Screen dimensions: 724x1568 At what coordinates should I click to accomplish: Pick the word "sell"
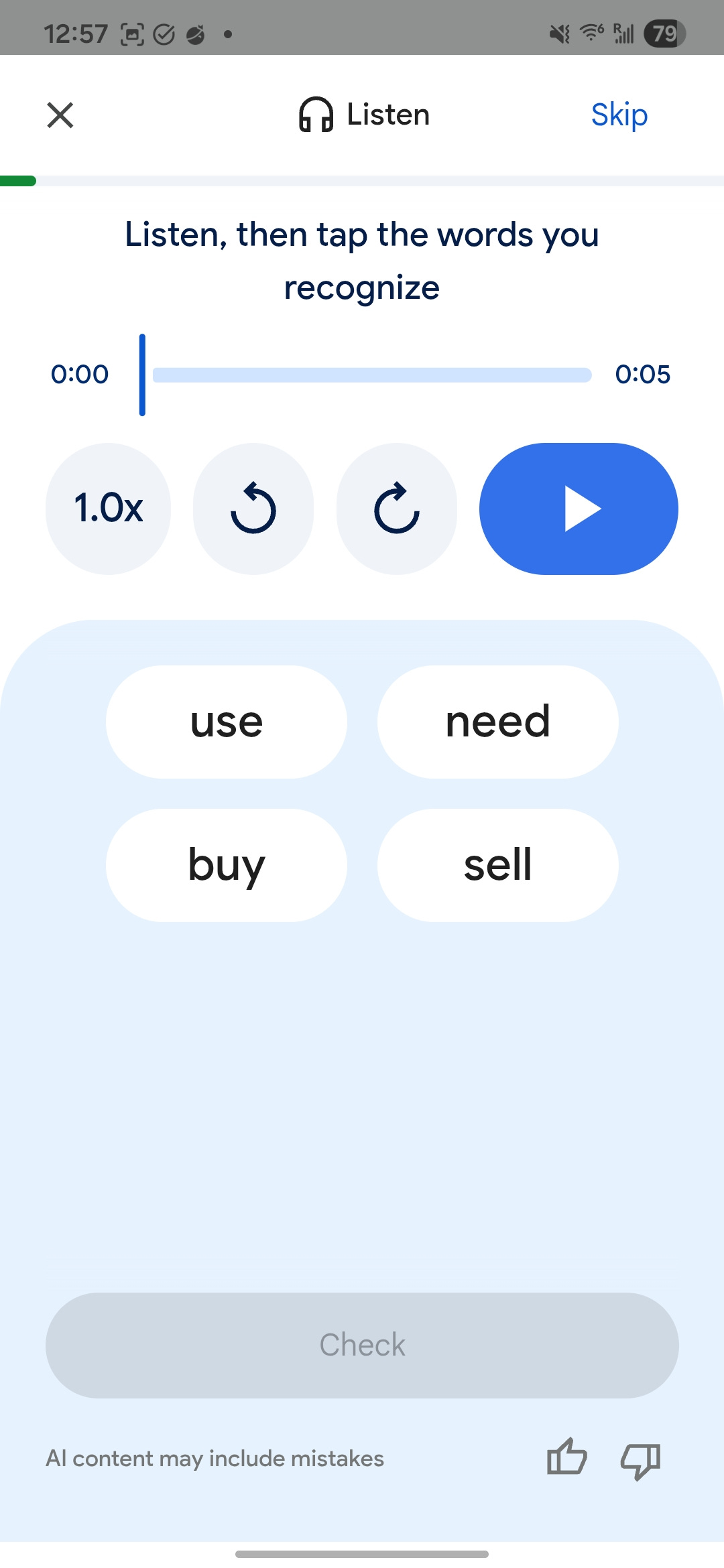[498, 865]
